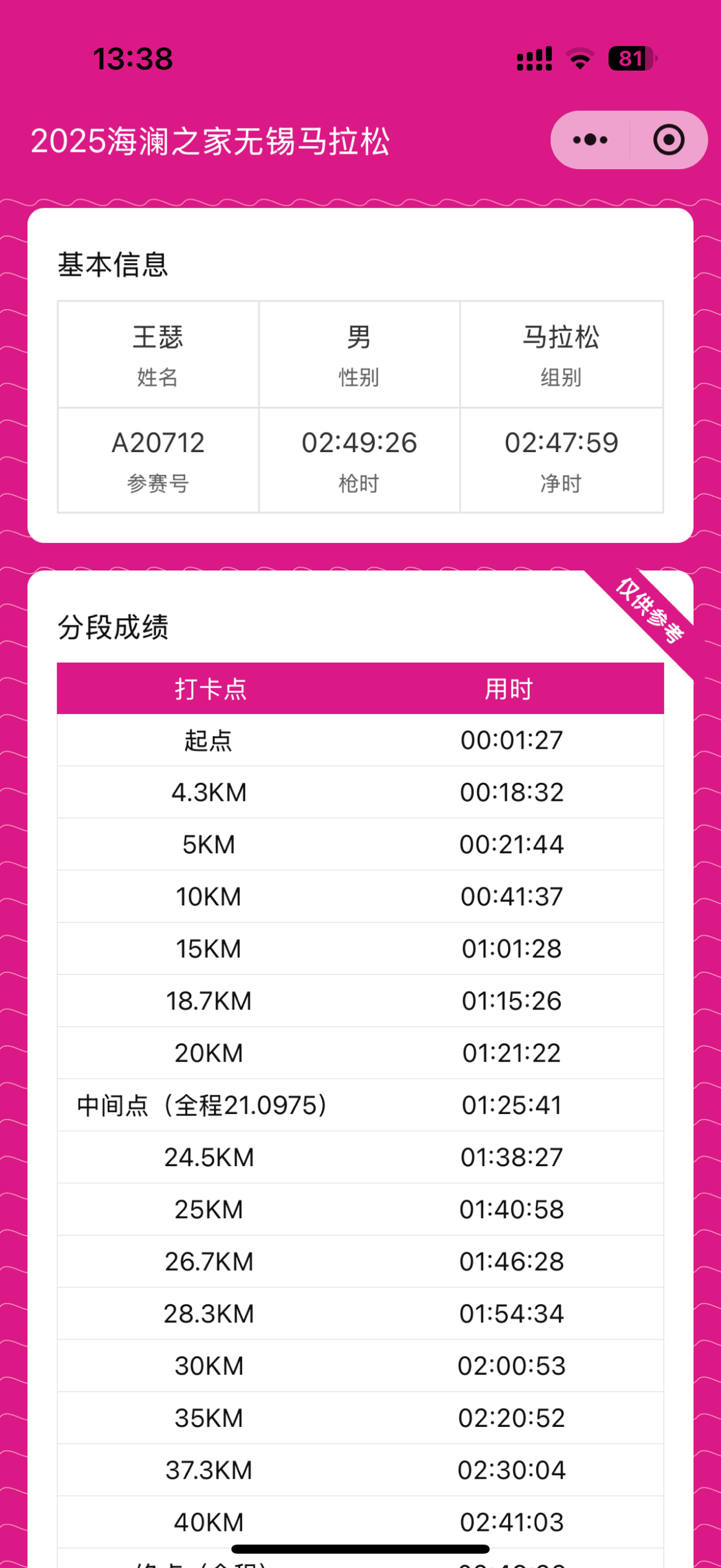The width and height of the screenshot is (721, 1568).
Task: Open the mini program more options menu
Action: (590, 140)
